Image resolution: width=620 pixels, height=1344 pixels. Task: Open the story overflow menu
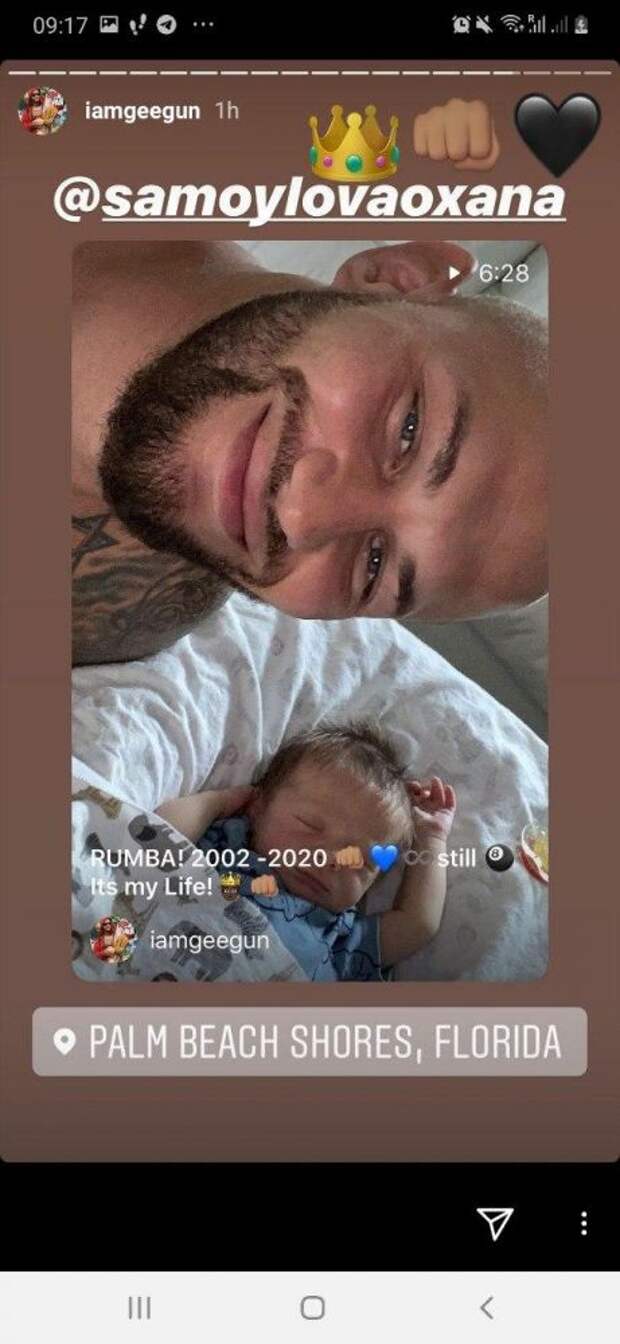(x=583, y=1222)
